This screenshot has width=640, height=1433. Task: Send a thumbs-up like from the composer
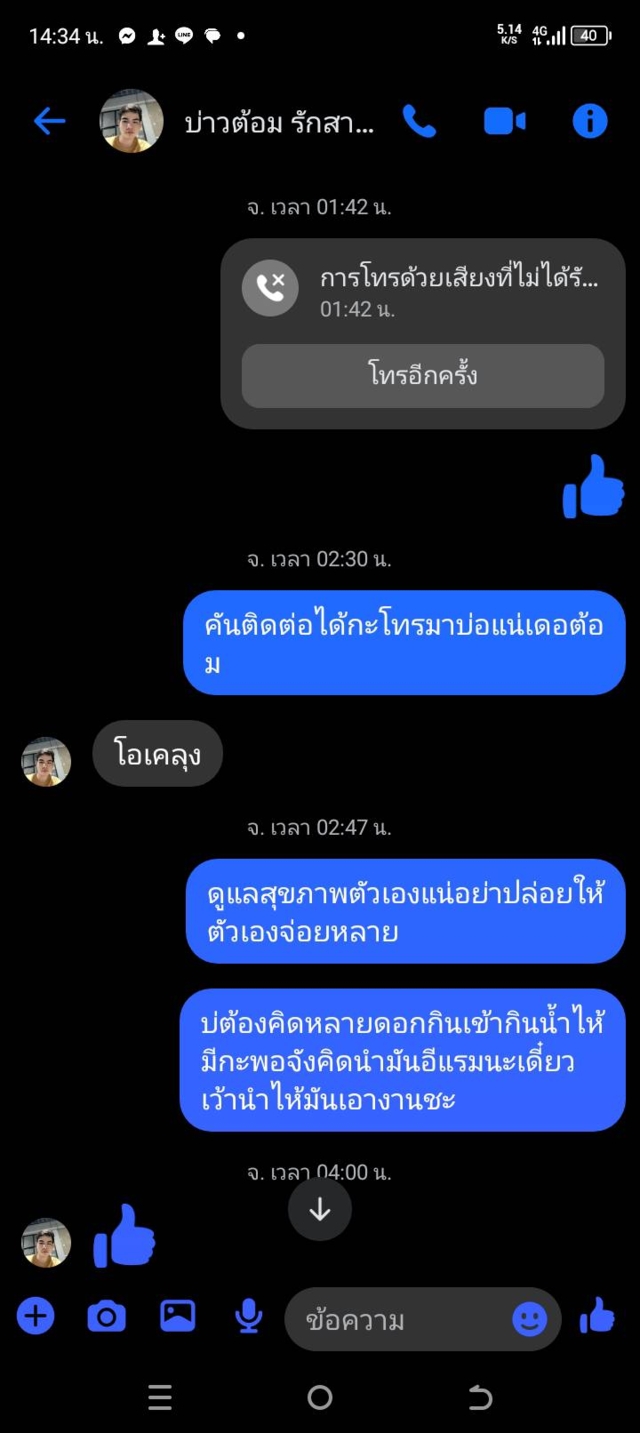(597, 1317)
